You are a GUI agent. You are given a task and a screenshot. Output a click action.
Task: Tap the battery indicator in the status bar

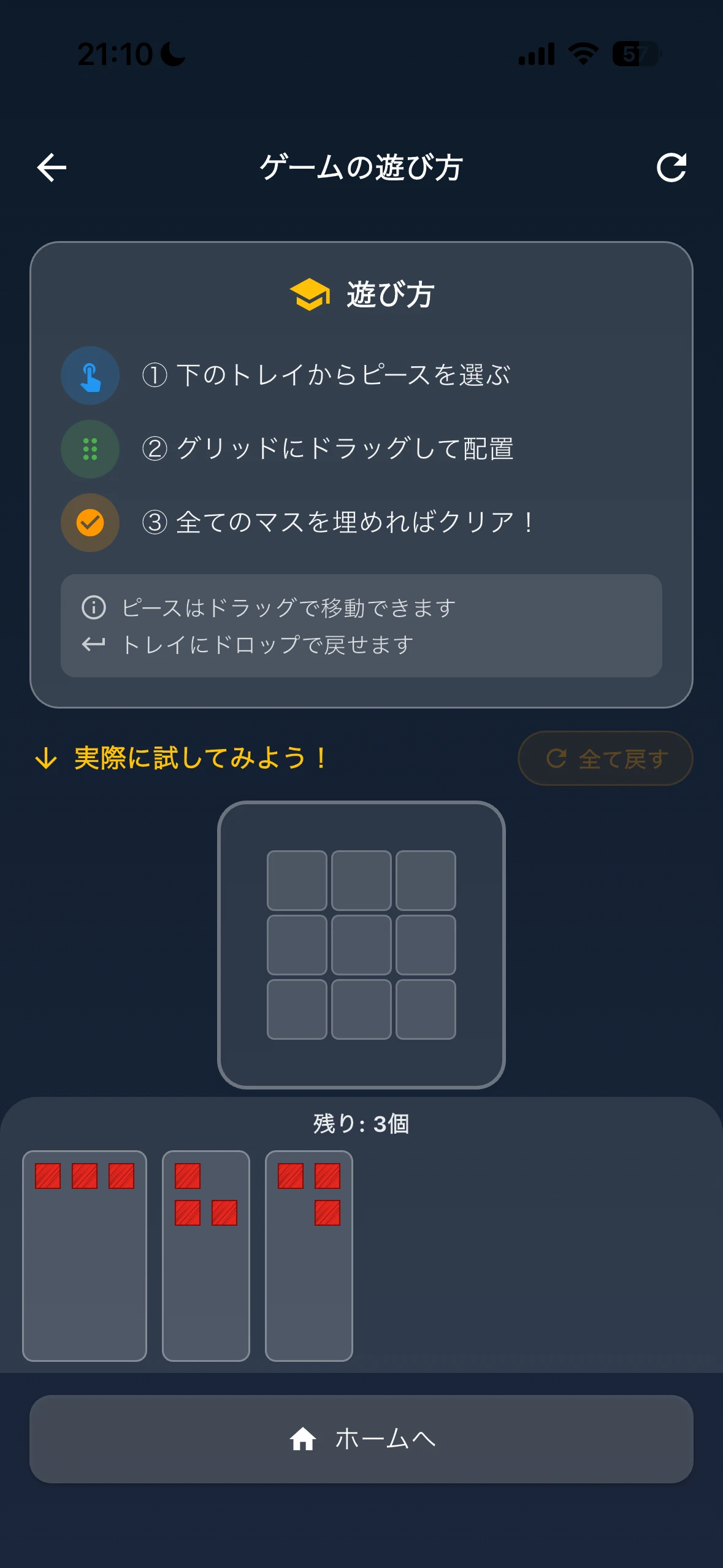point(635,54)
